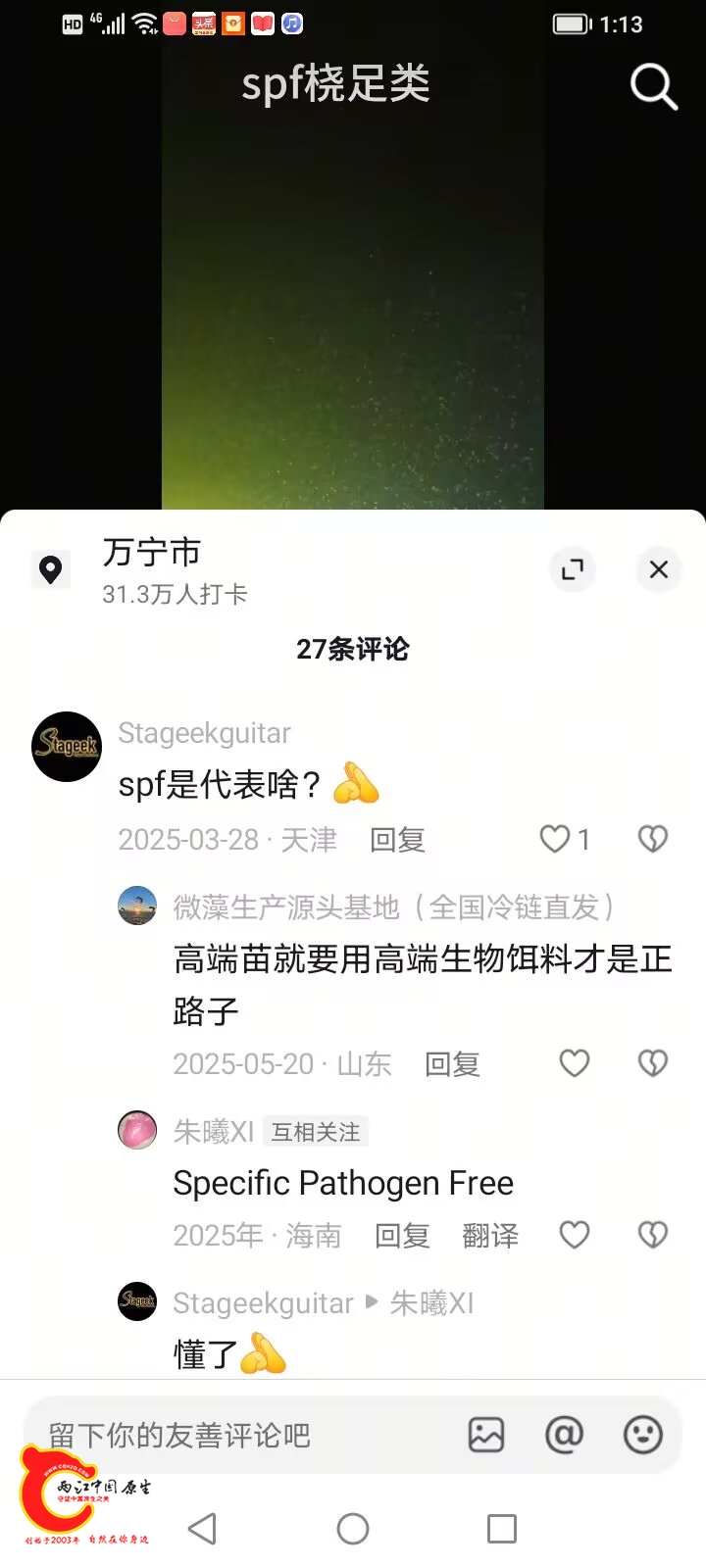
Task: Reply to the comment from 山东
Action: pyautogui.click(x=452, y=1064)
